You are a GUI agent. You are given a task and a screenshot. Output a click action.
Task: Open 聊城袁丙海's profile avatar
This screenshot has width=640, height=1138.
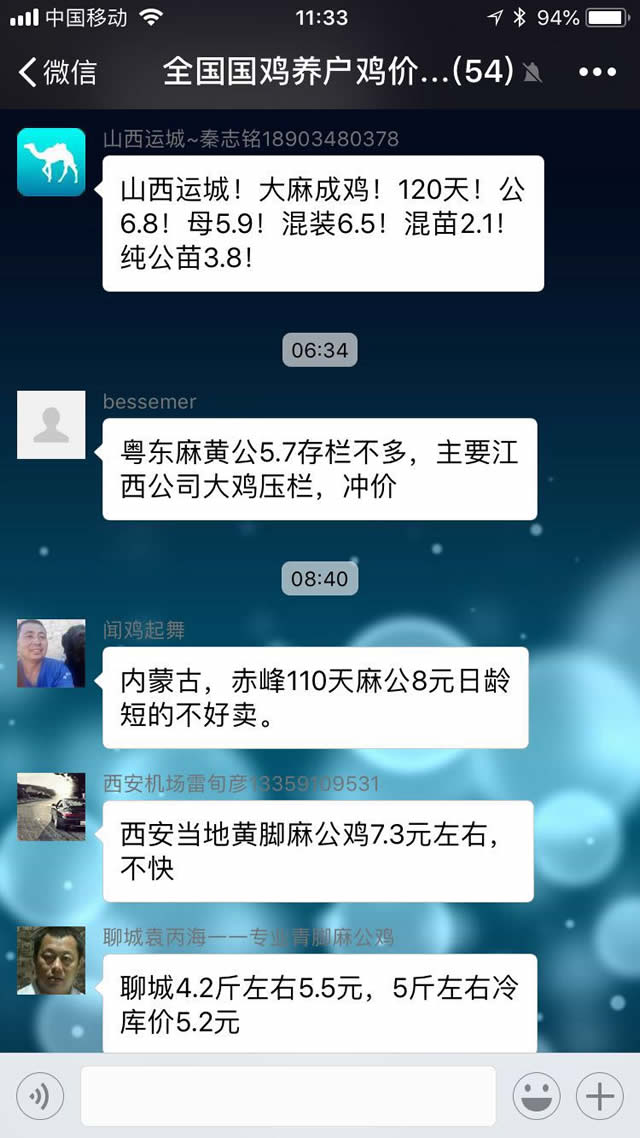51,960
